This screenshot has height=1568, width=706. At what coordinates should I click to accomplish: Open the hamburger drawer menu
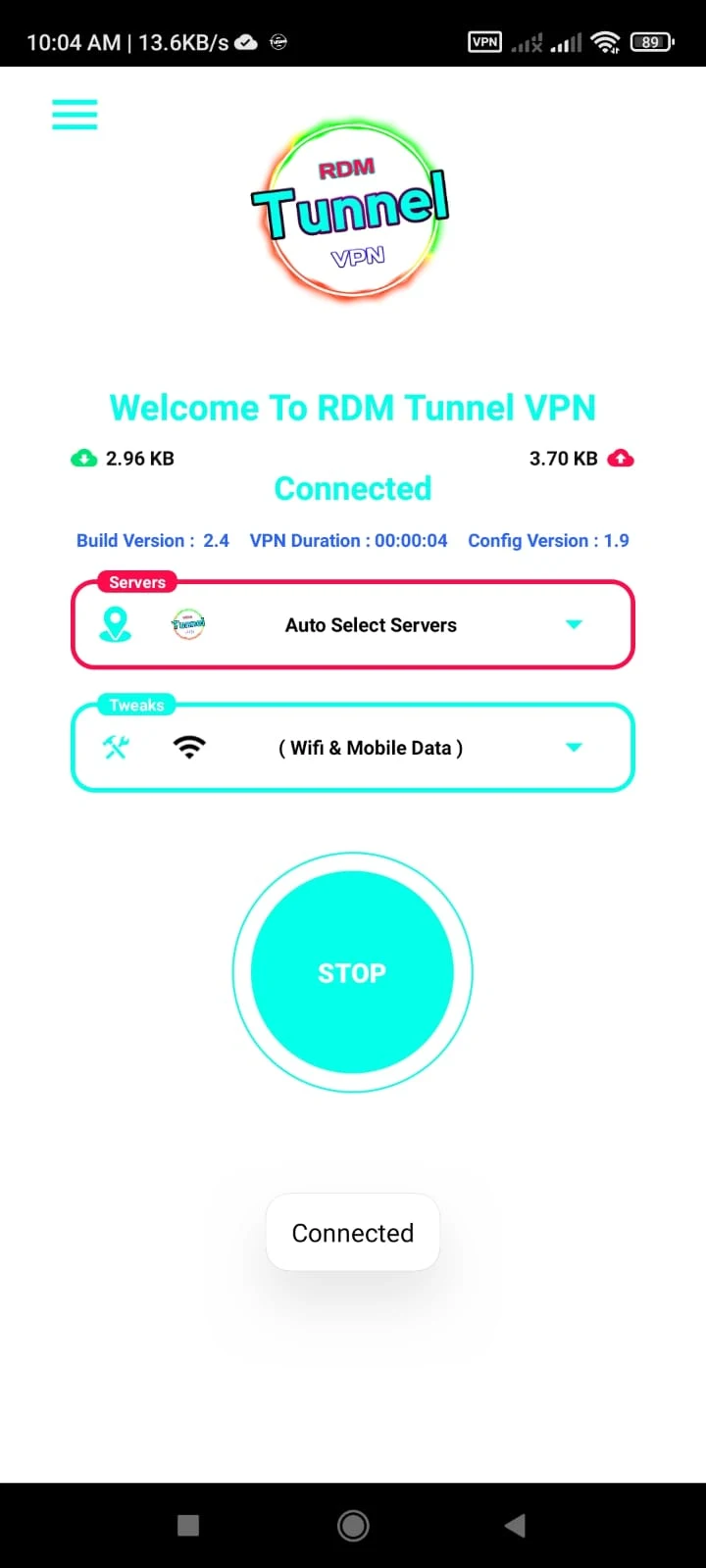click(x=75, y=115)
